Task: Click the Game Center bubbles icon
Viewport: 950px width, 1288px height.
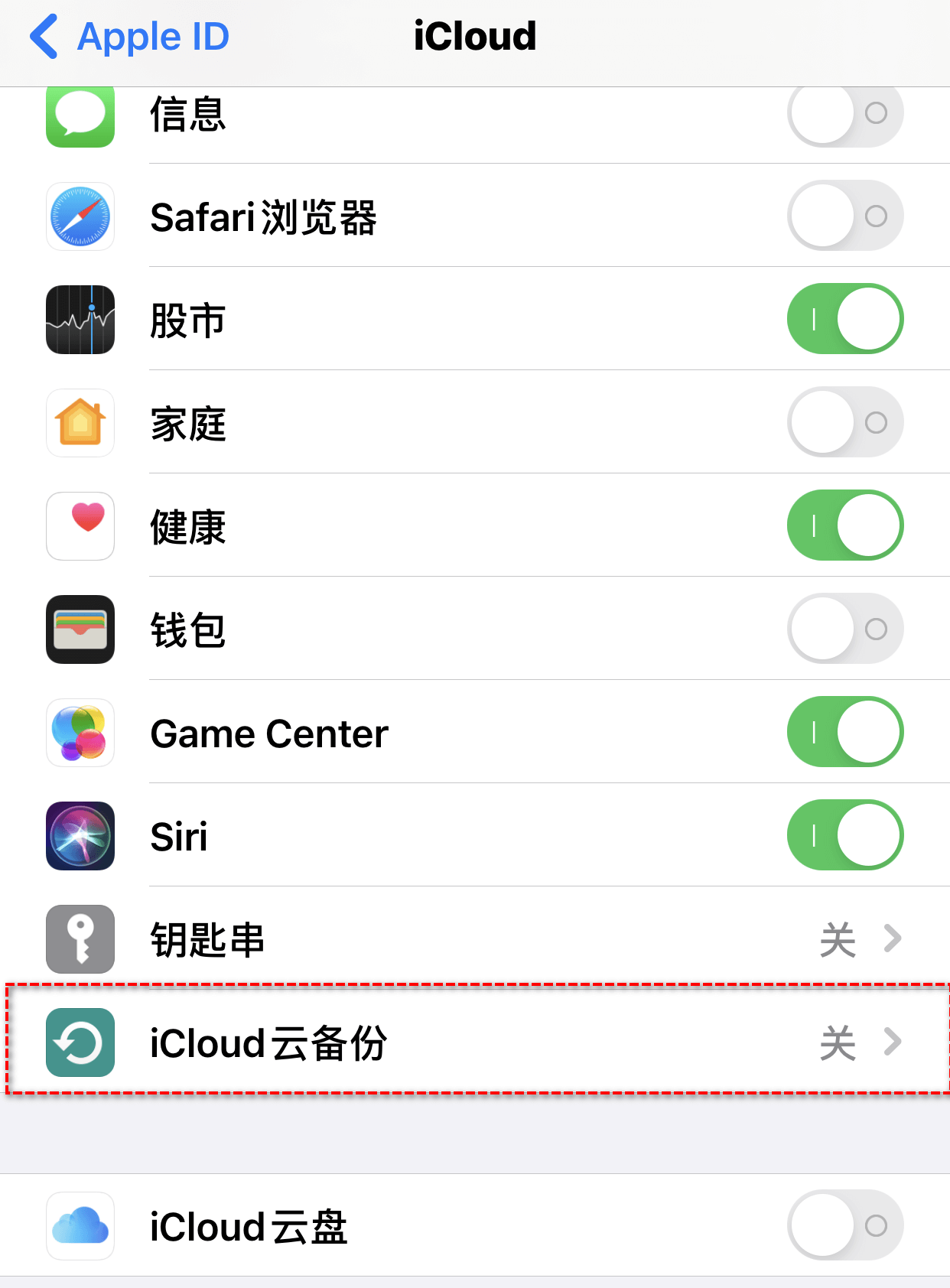Action: click(80, 732)
